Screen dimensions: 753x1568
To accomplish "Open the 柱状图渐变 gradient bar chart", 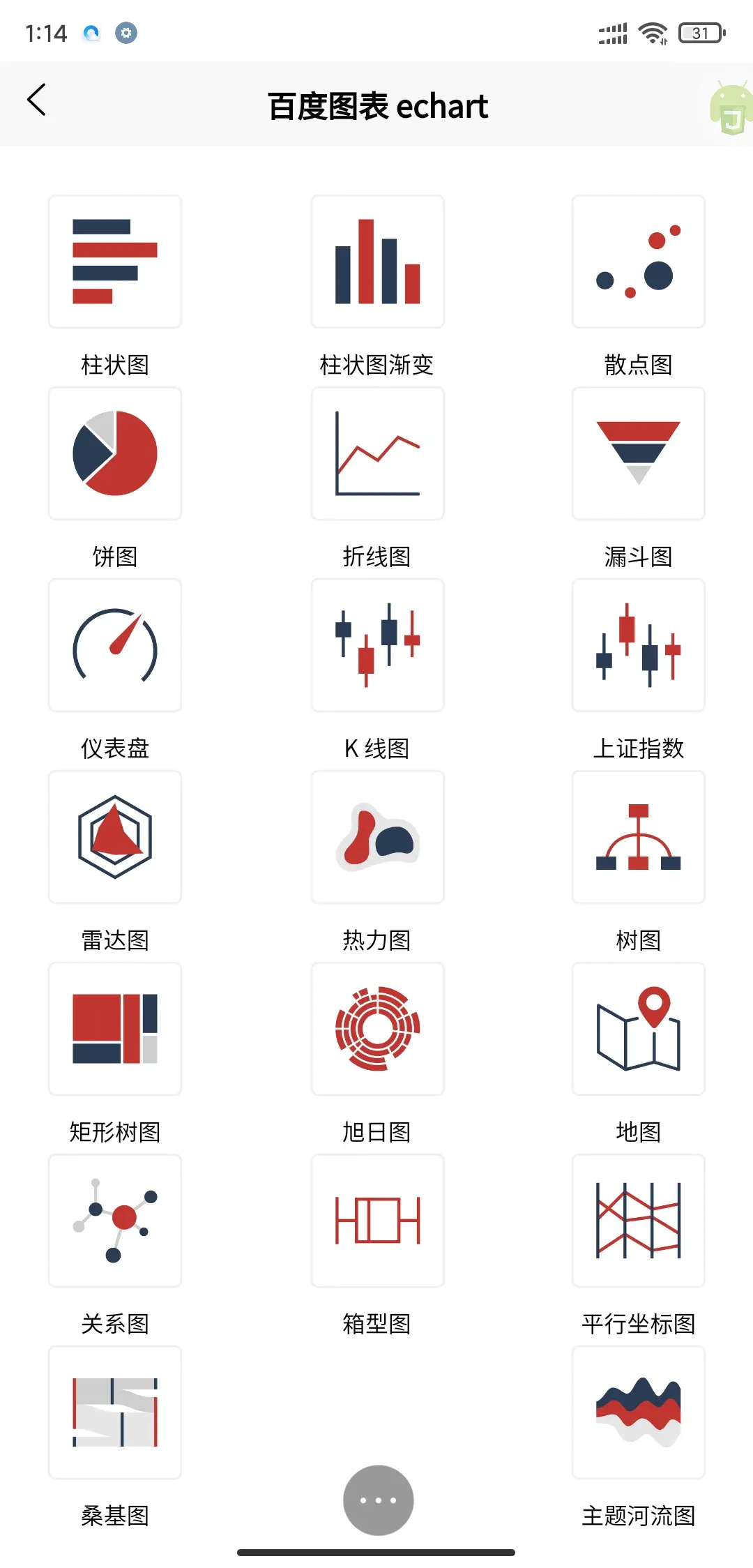I will 377,262.
